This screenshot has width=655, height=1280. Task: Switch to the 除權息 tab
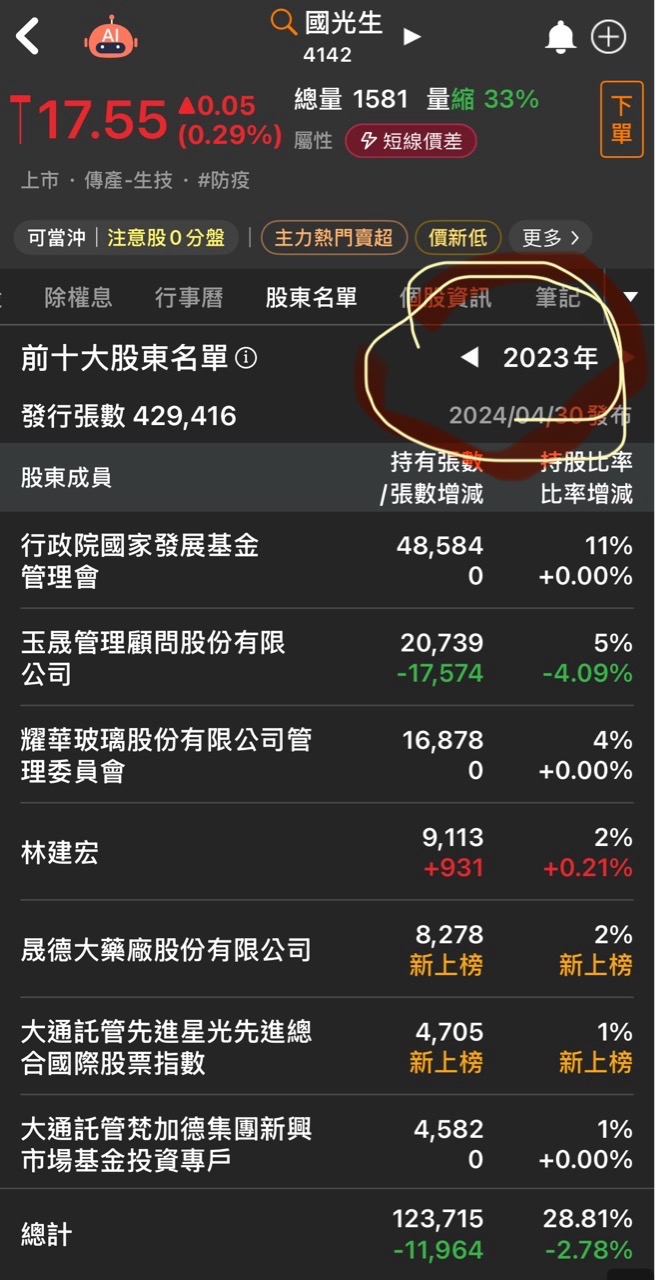point(78,297)
